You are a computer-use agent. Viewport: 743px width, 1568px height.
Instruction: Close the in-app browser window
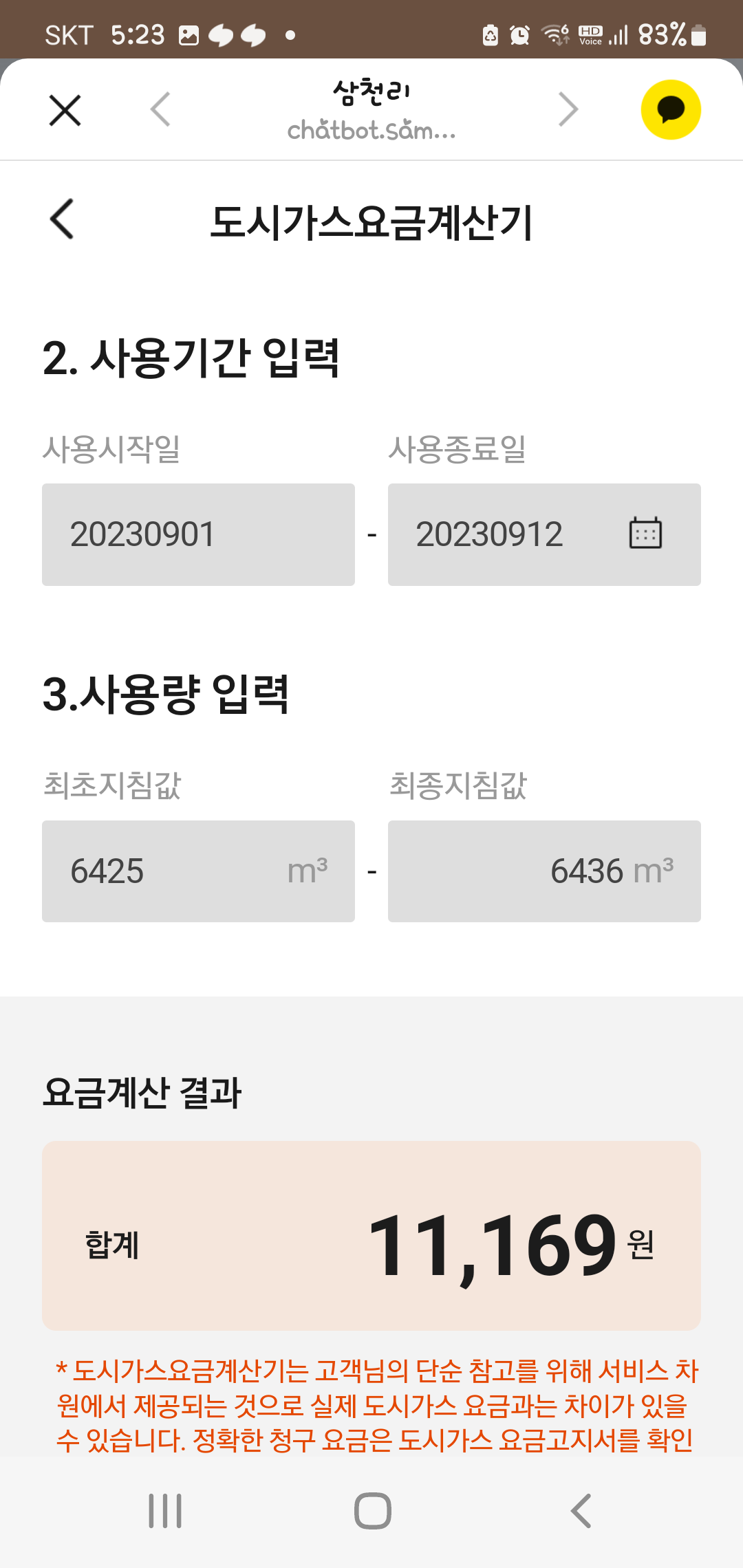click(65, 110)
